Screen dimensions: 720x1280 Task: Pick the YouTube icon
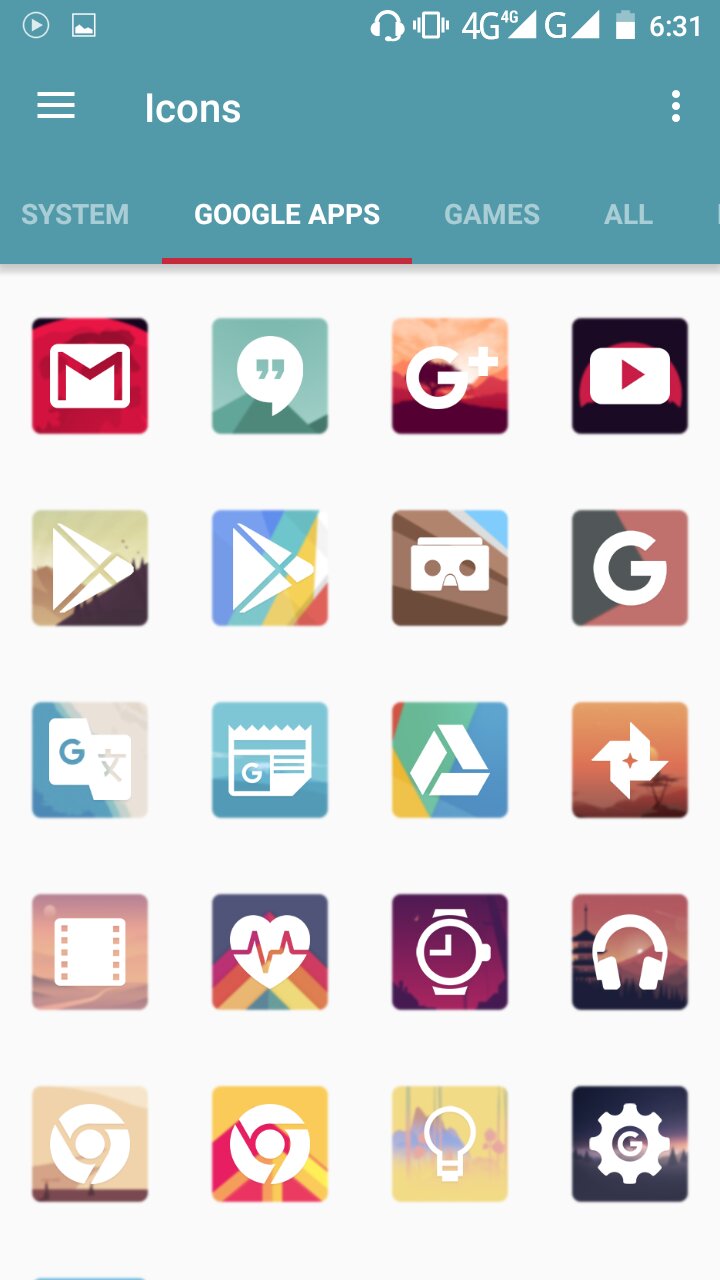pyautogui.click(x=630, y=376)
